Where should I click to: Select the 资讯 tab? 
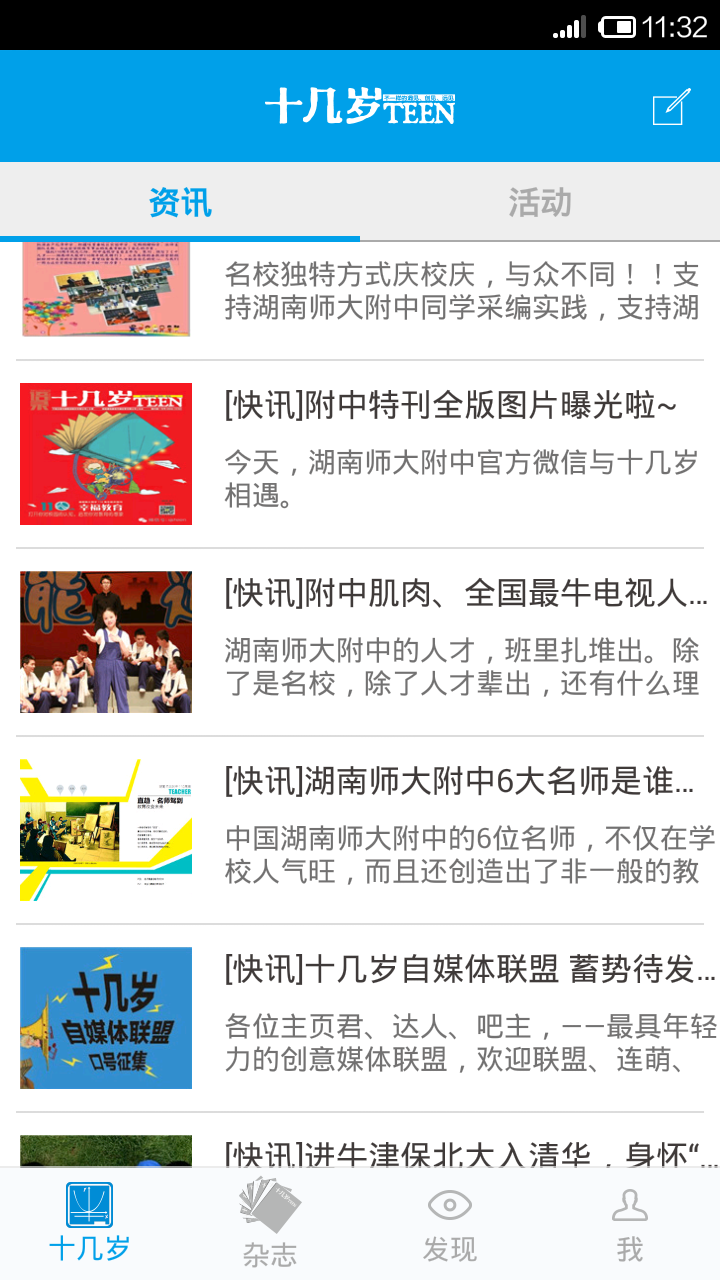[x=180, y=202]
